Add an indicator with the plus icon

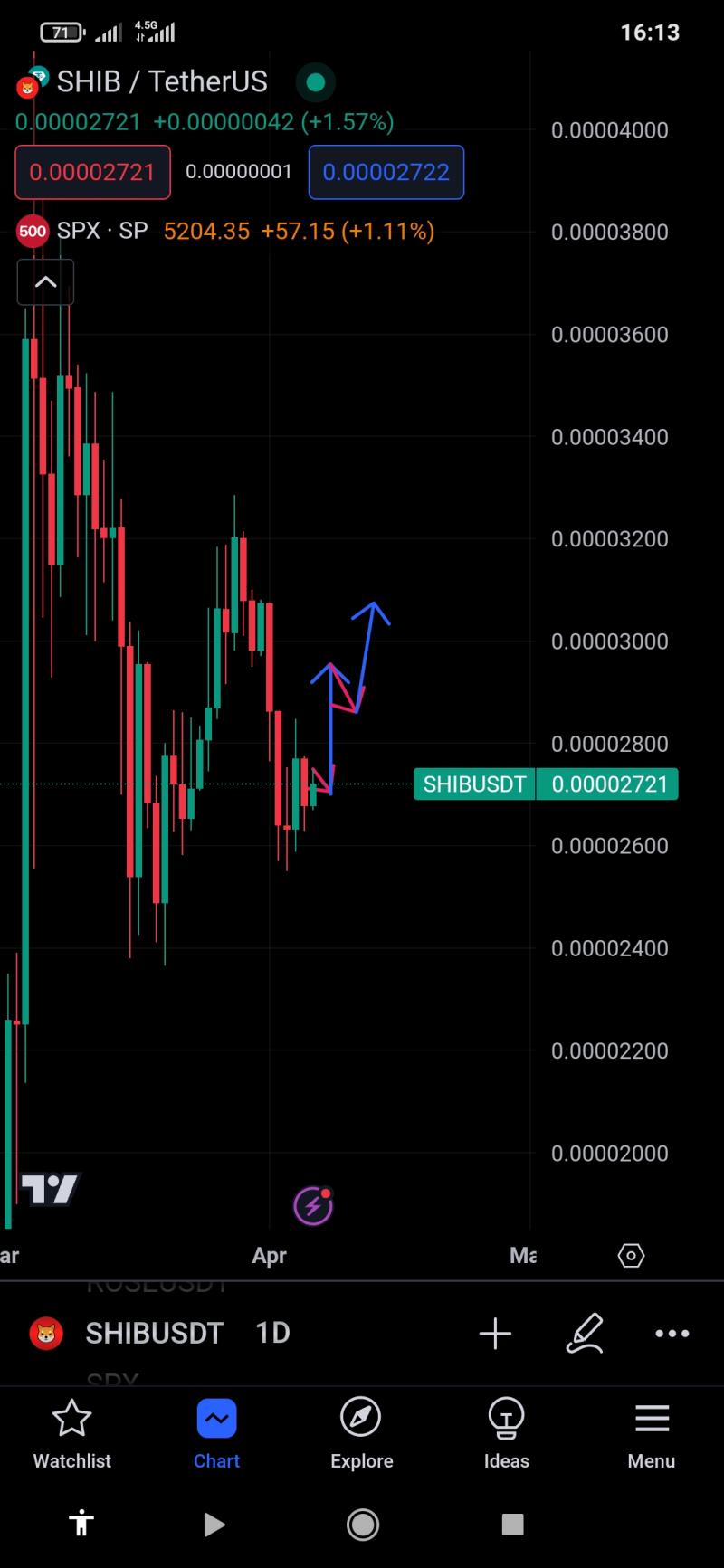pos(495,1334)
